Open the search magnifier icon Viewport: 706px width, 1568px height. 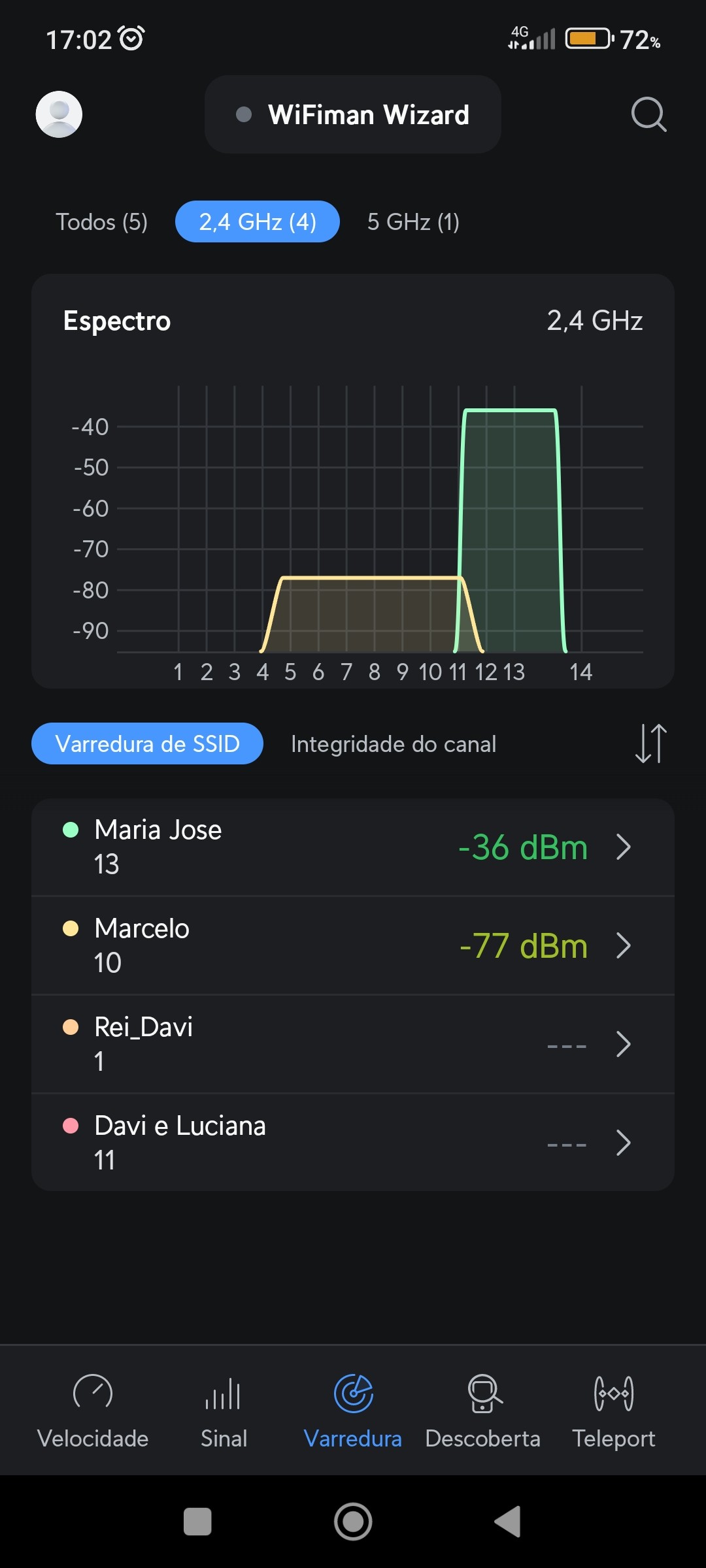click(x=648, y=114)
